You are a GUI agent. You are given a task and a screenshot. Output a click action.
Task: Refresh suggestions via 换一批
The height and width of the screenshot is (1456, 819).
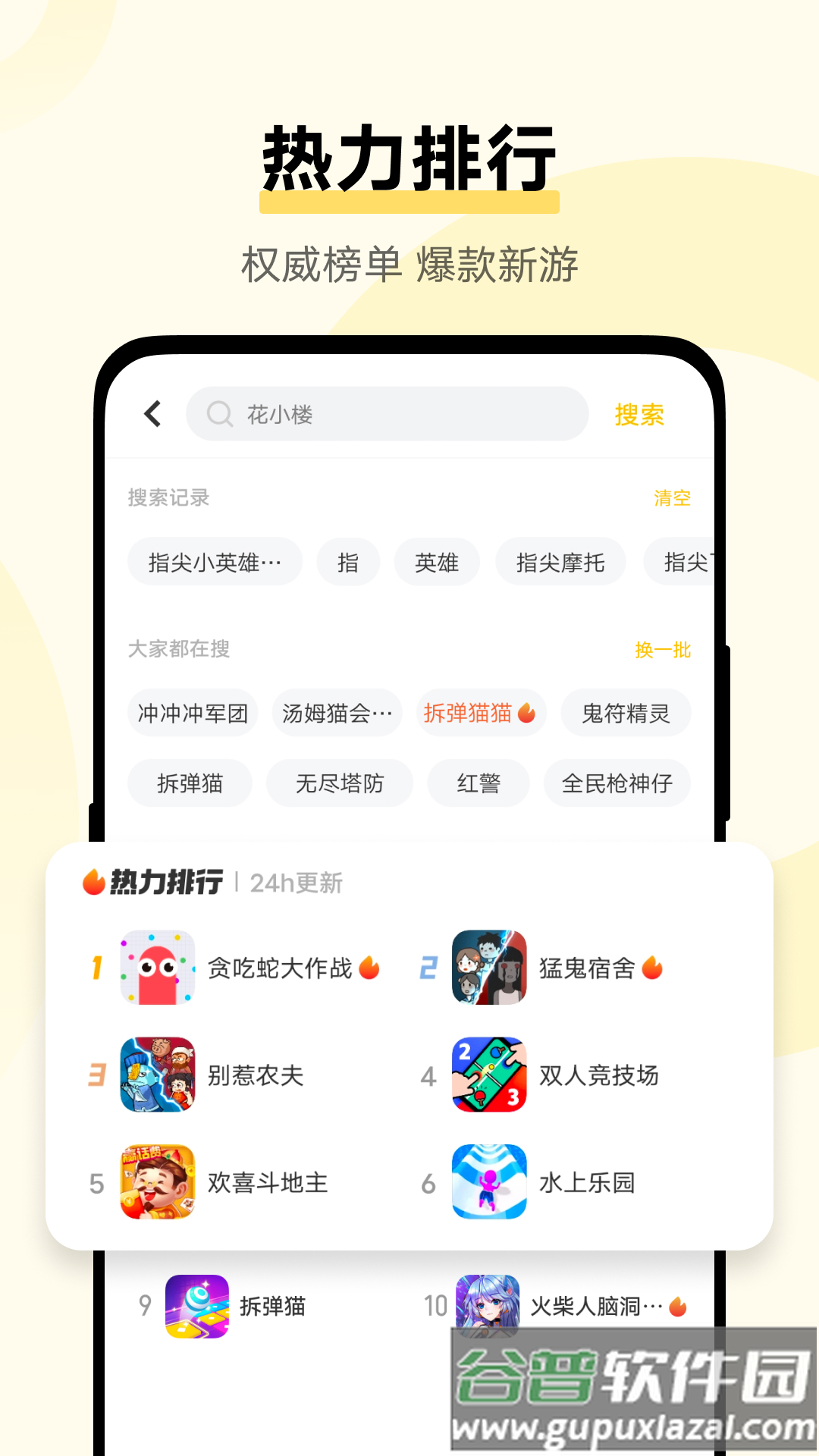(x=664, y=651)
